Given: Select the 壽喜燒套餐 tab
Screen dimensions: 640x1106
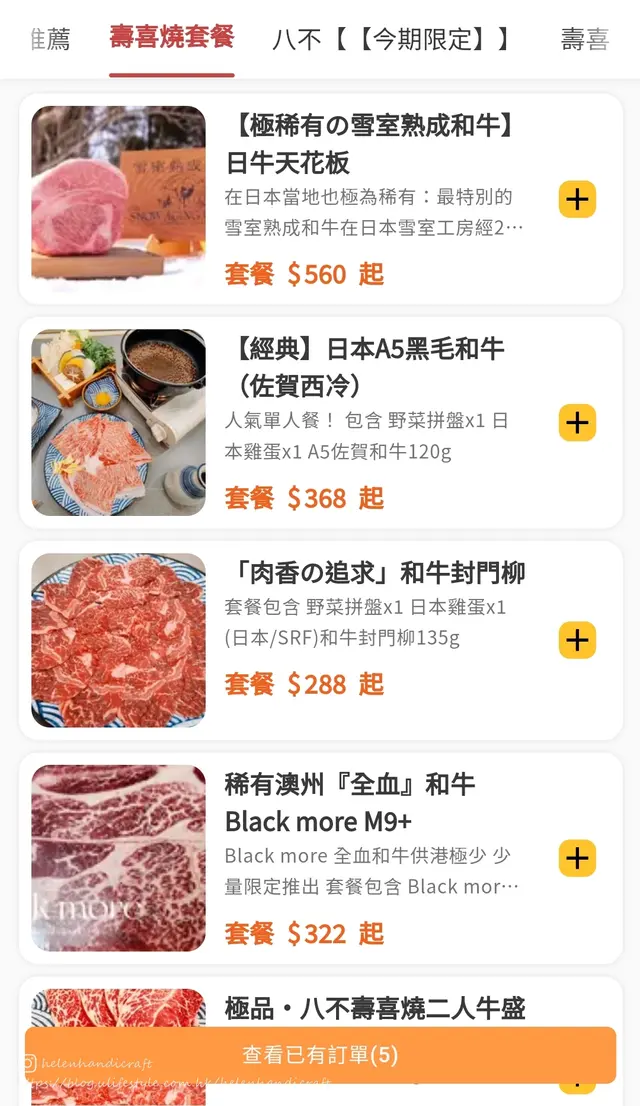Looking at the screenshot, I should click(x=172, y=38).
